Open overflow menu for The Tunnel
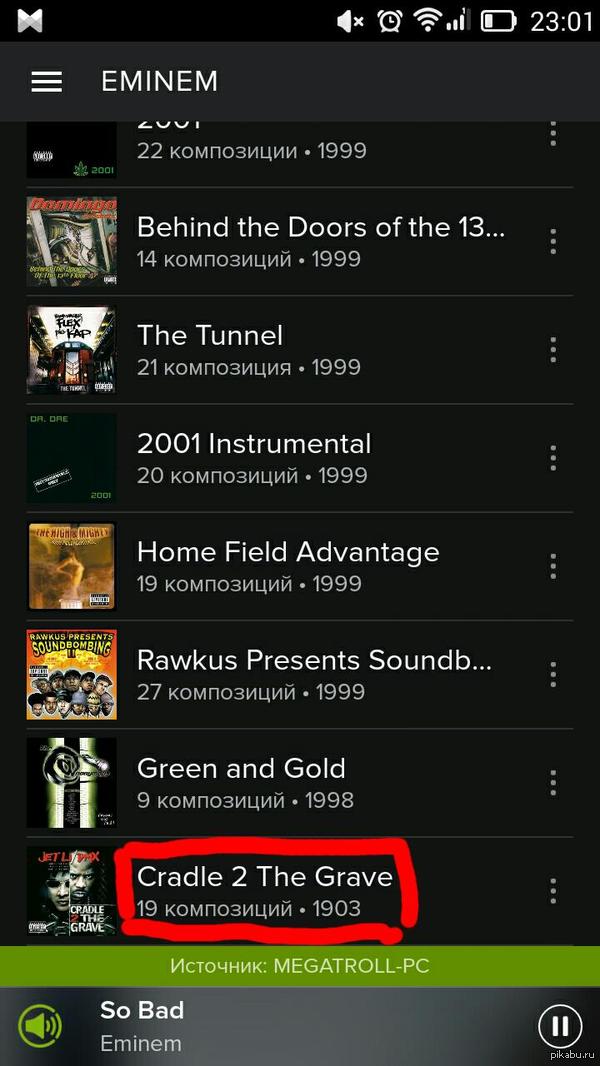 pos(553,349)
